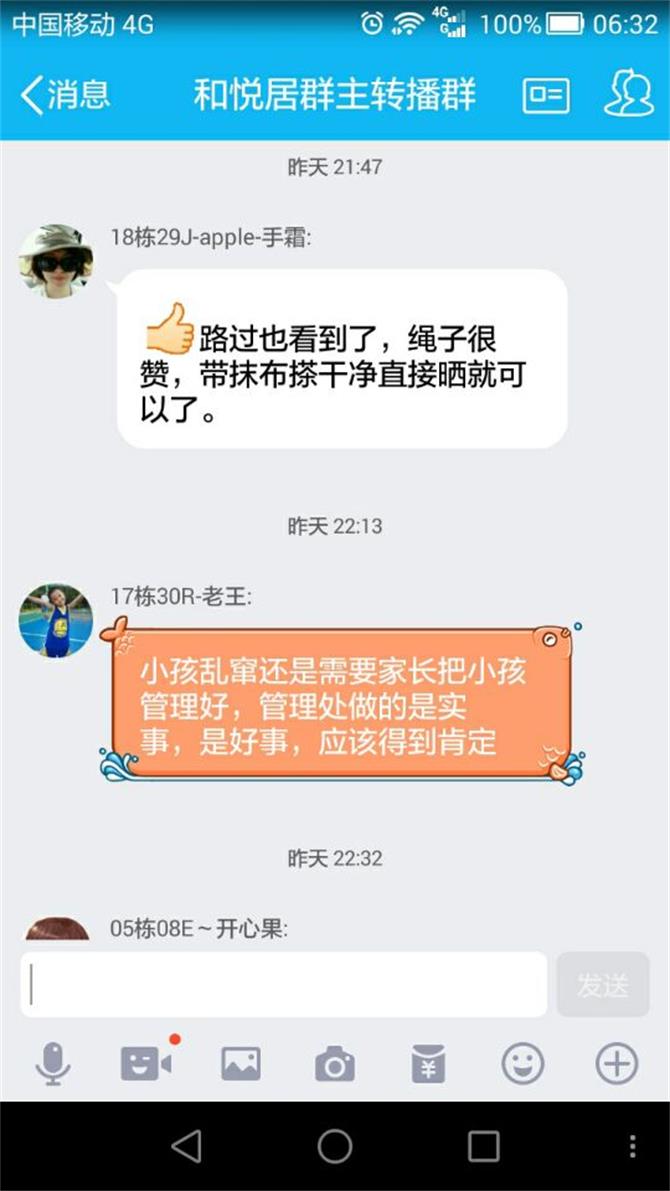Open the group card icon in header
Image resolution: width=670 pixels, height=1191 pixels.
click(x=546, y=95)
